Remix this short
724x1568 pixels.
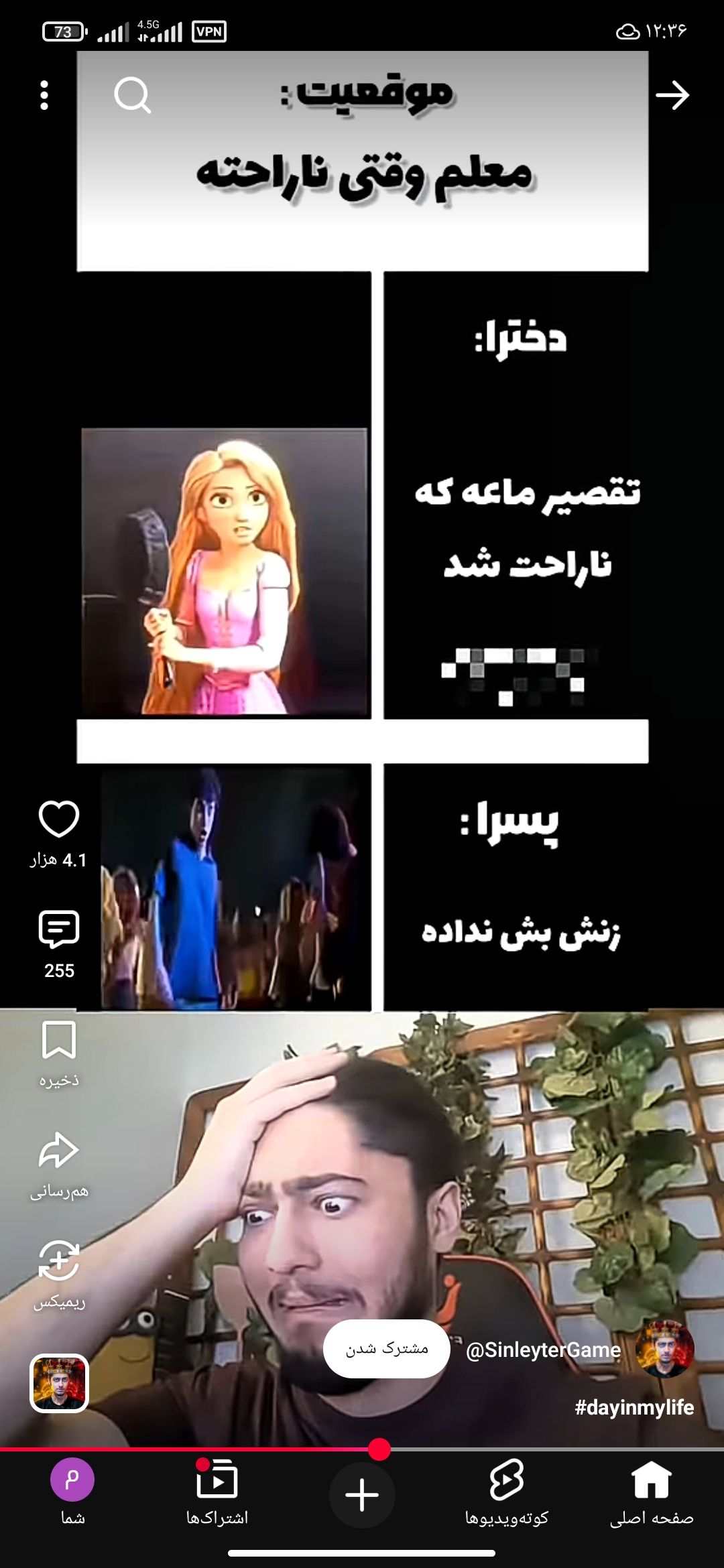[59, 1261]
